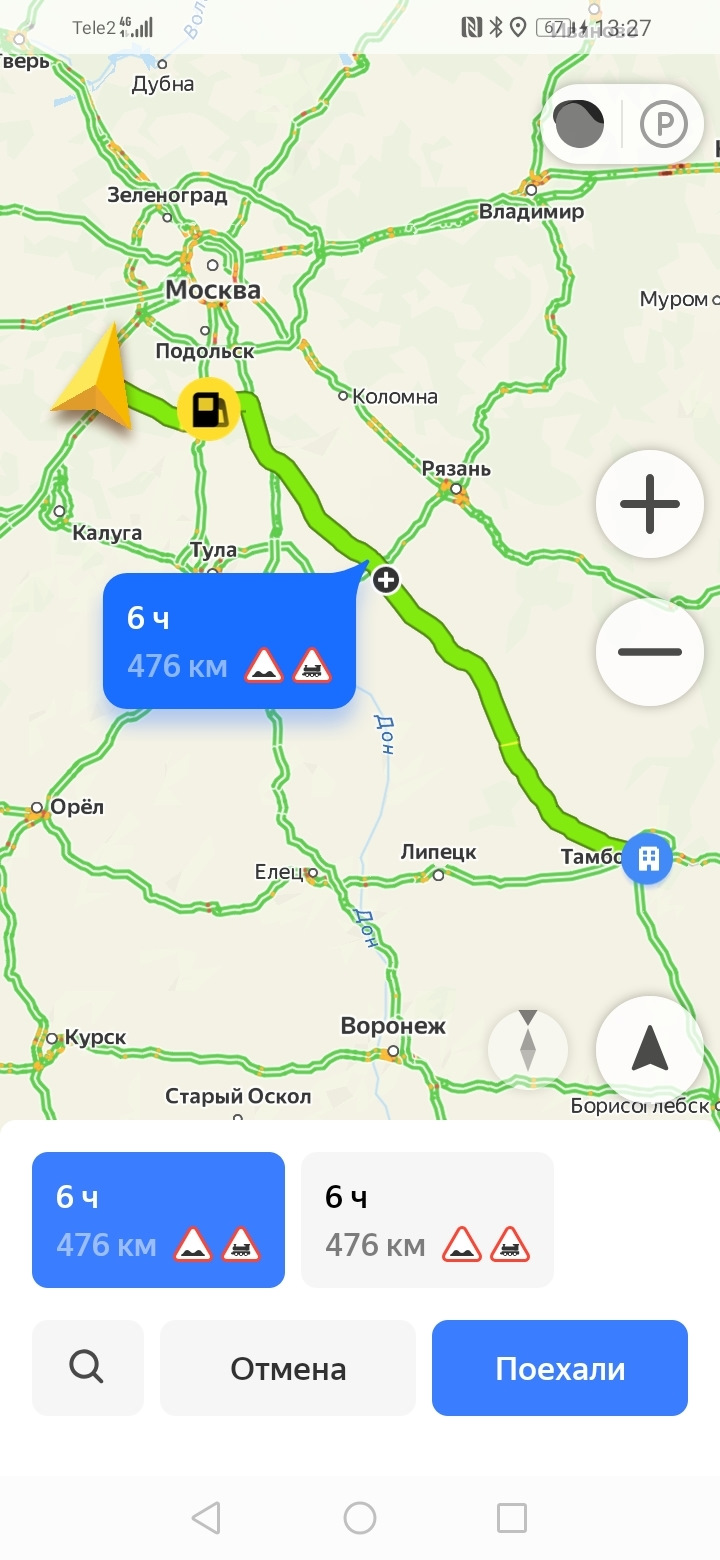Center map on my location arrow

pos(650,1050)
